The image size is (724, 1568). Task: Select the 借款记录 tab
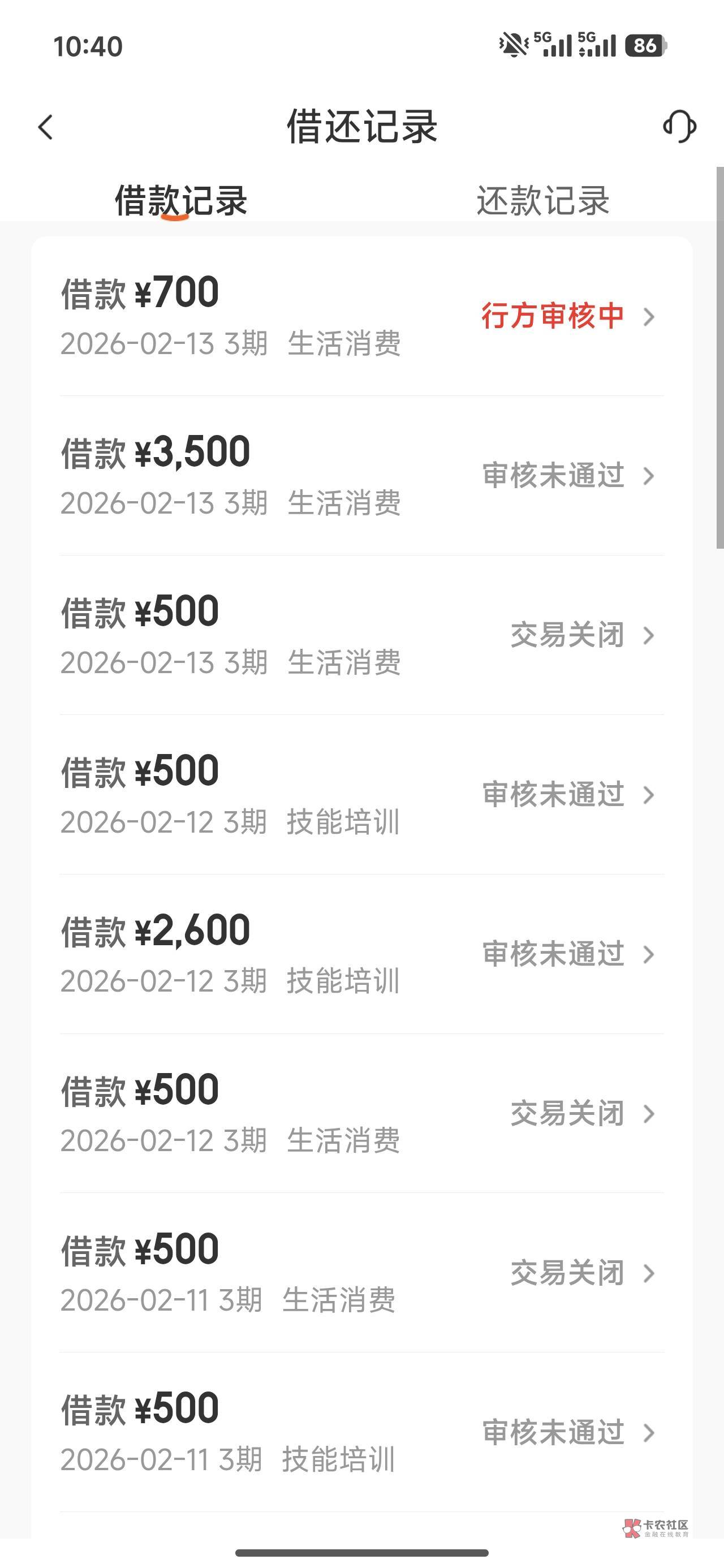pyautogui.click(x=181, y=200)
